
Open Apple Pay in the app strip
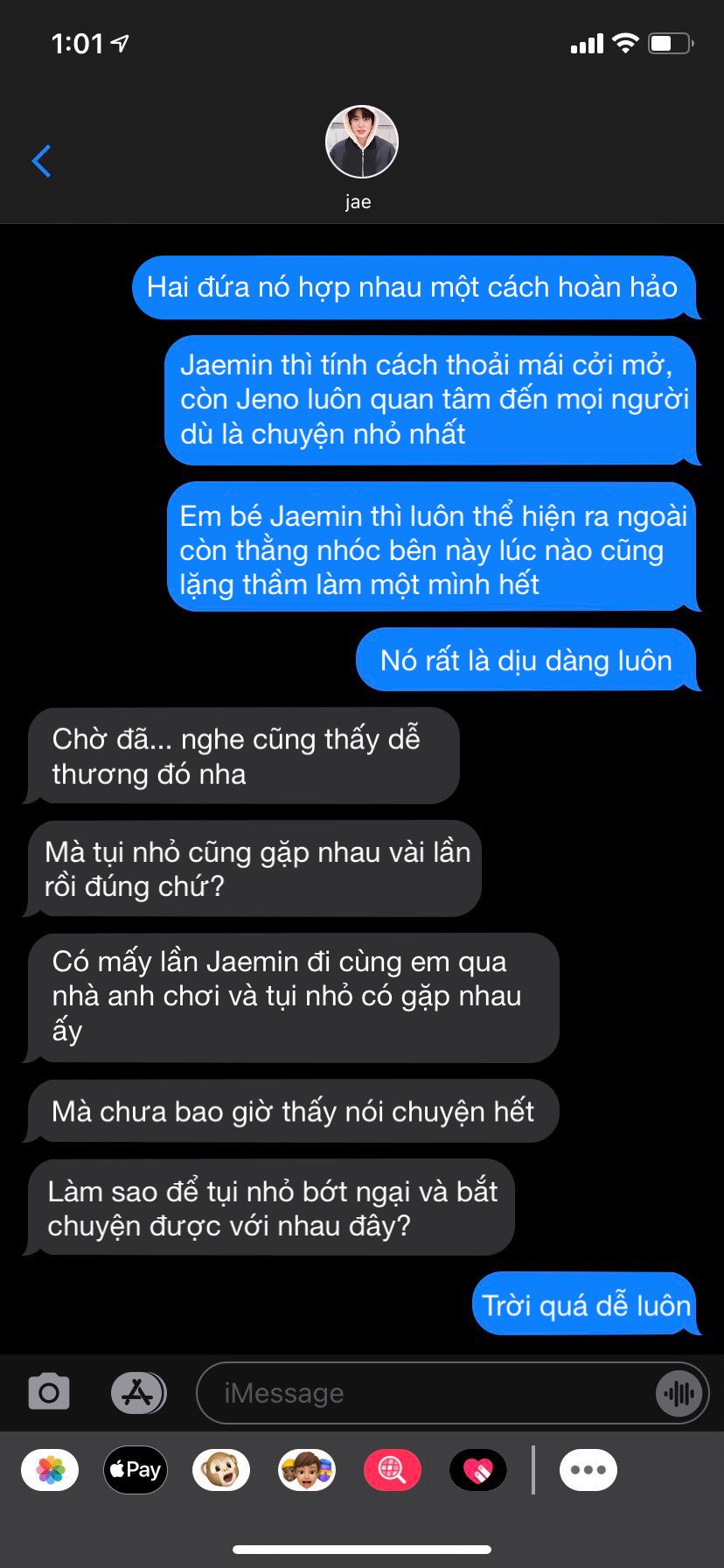click(x=136, y=1470)
